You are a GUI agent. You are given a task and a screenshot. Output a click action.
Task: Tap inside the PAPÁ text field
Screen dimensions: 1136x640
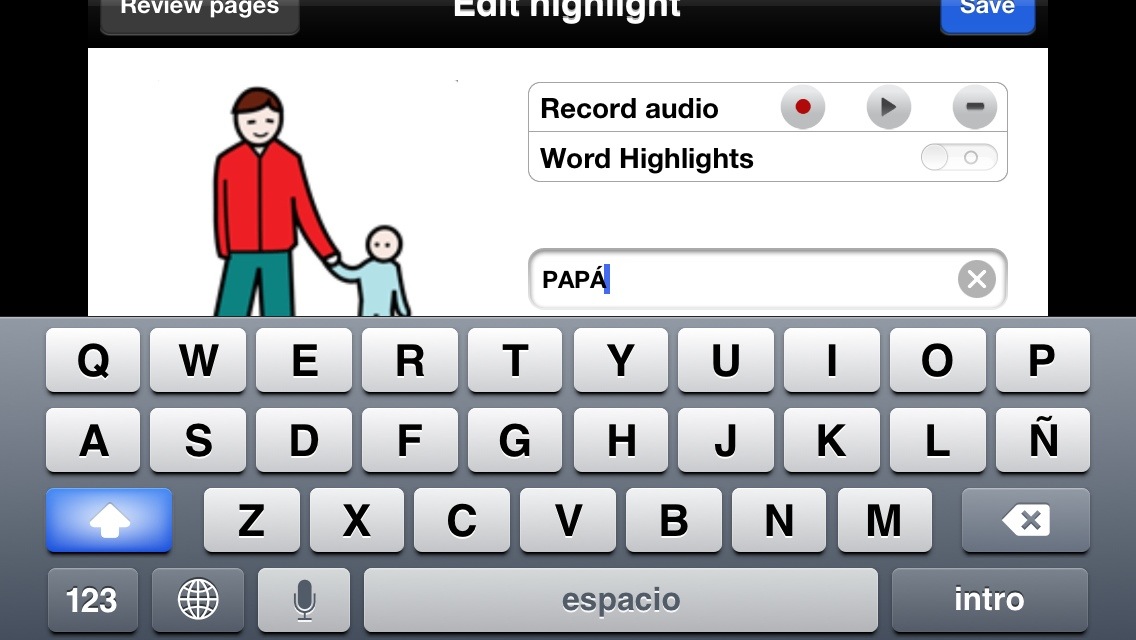pos(740,280)
